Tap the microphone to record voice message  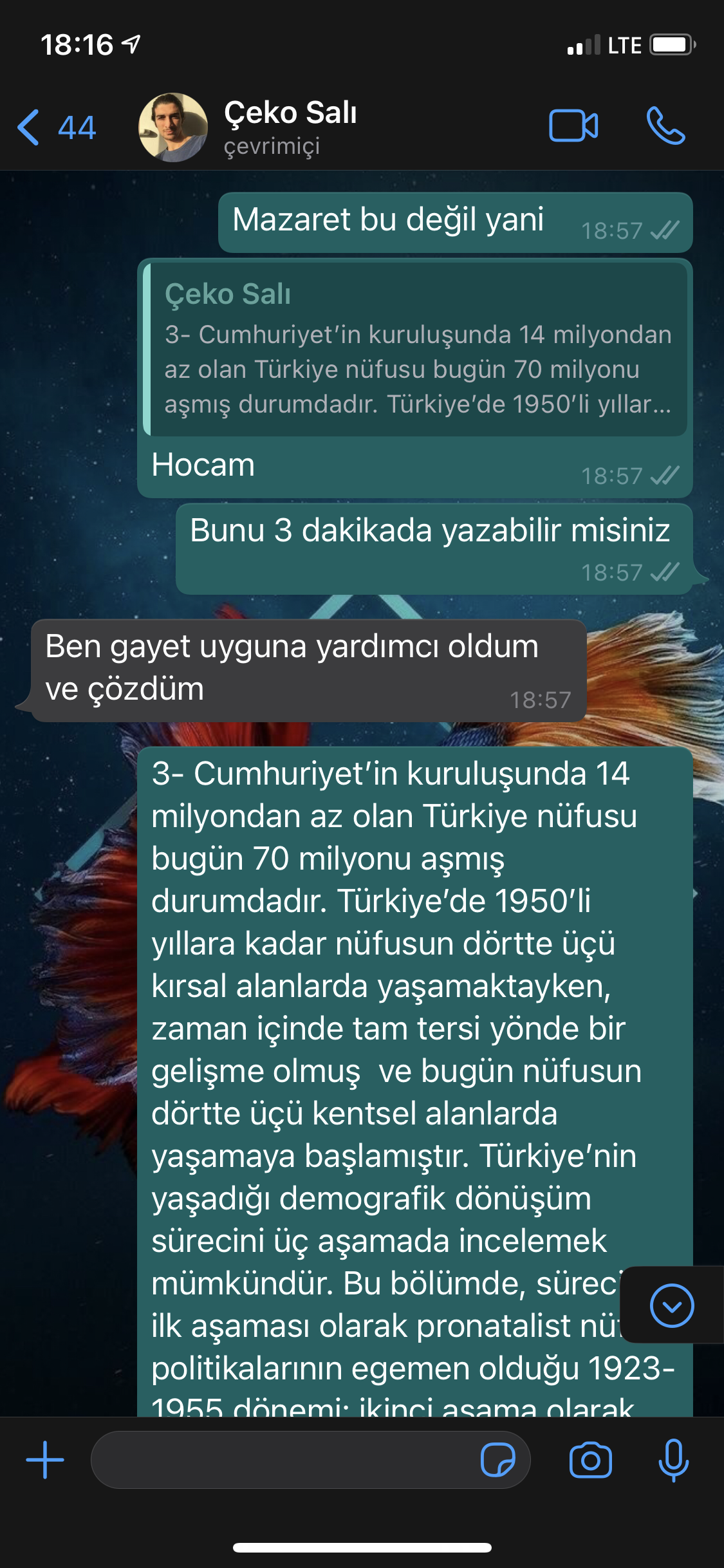coord(674,1460)
